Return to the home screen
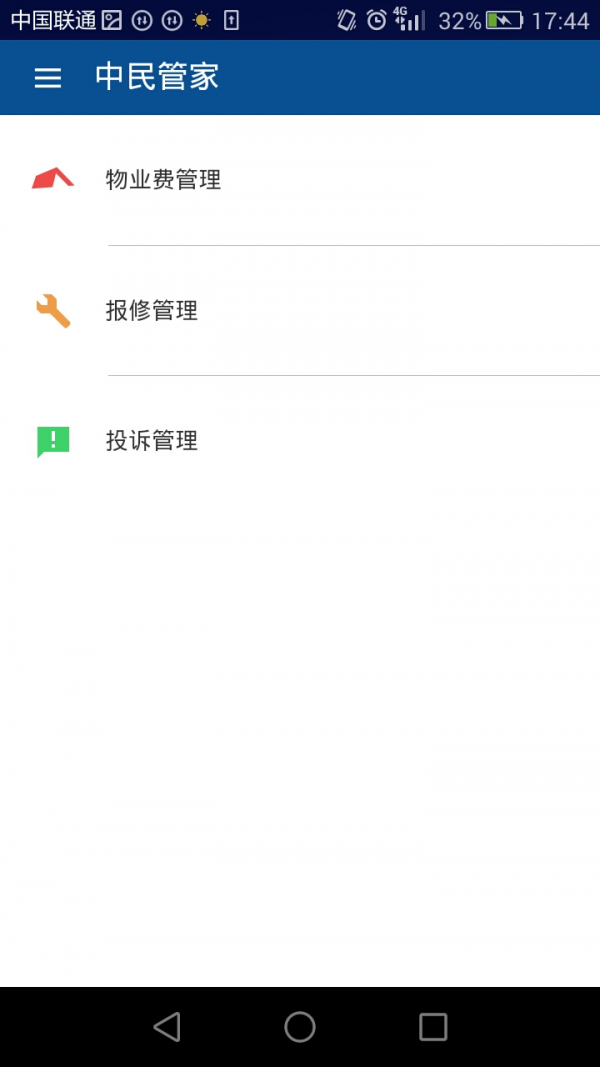Screen dimensions: 600x1067 point(300,1026)
